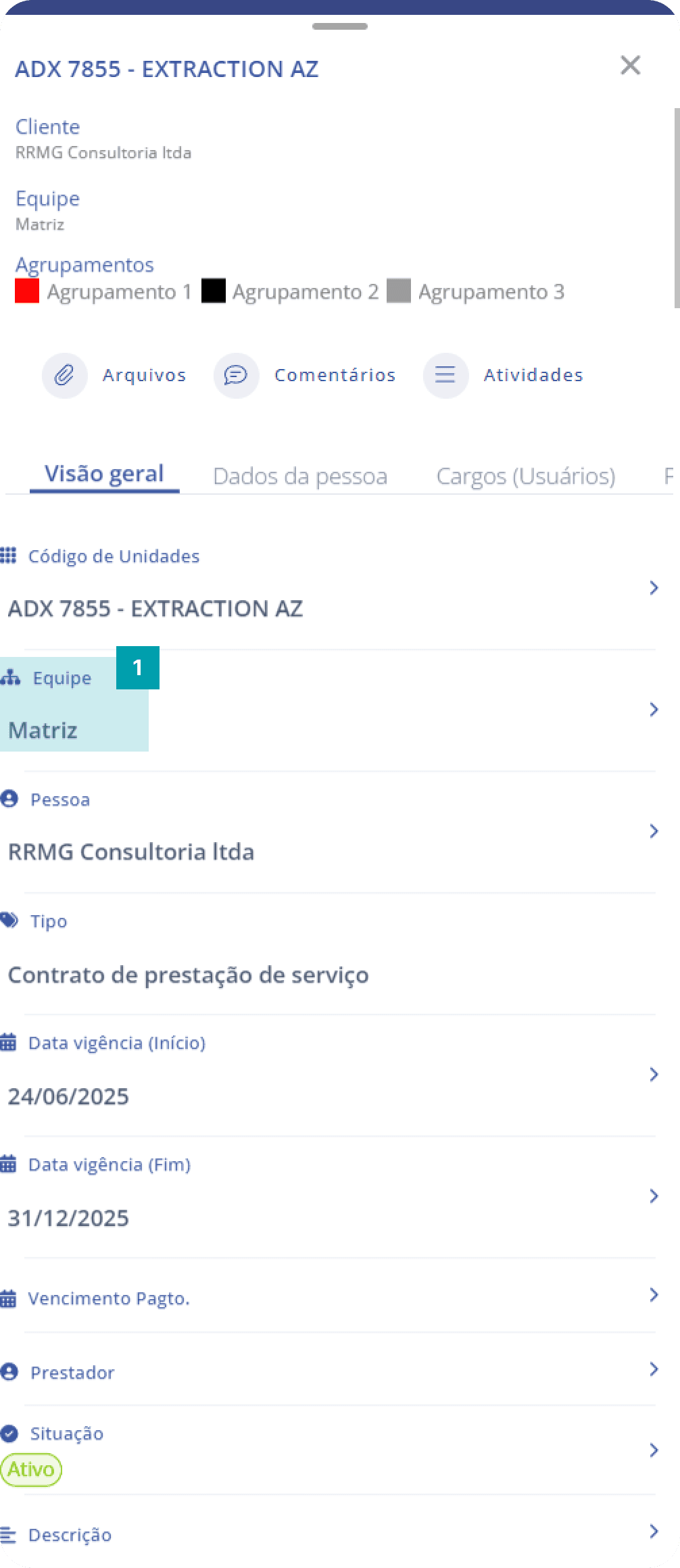The height and width of the screenshot is (1568, 680).
Task: Click the calendar icon beside Data vigência (Início)
Action: point(9,1043)
